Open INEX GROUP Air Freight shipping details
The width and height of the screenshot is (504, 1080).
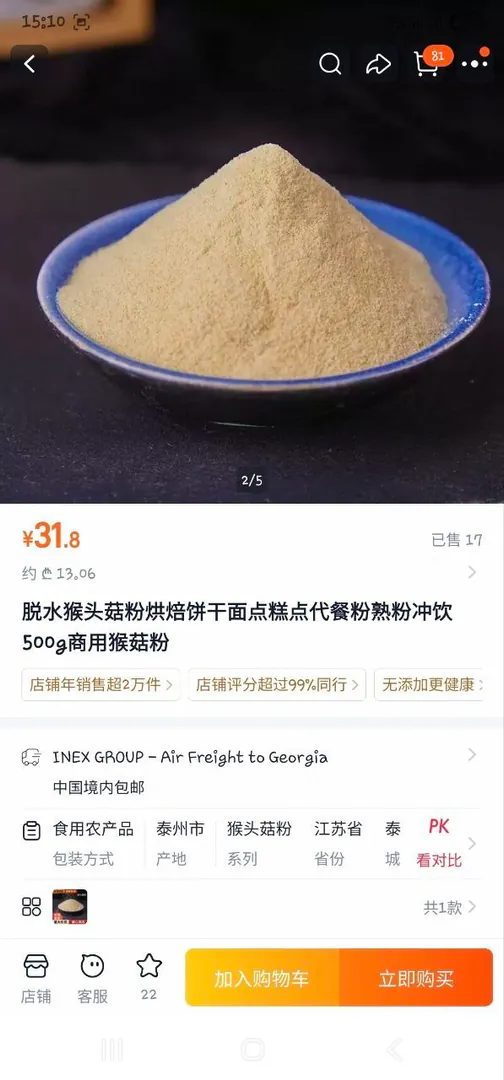pyautogui.click(x=252, y=771)
